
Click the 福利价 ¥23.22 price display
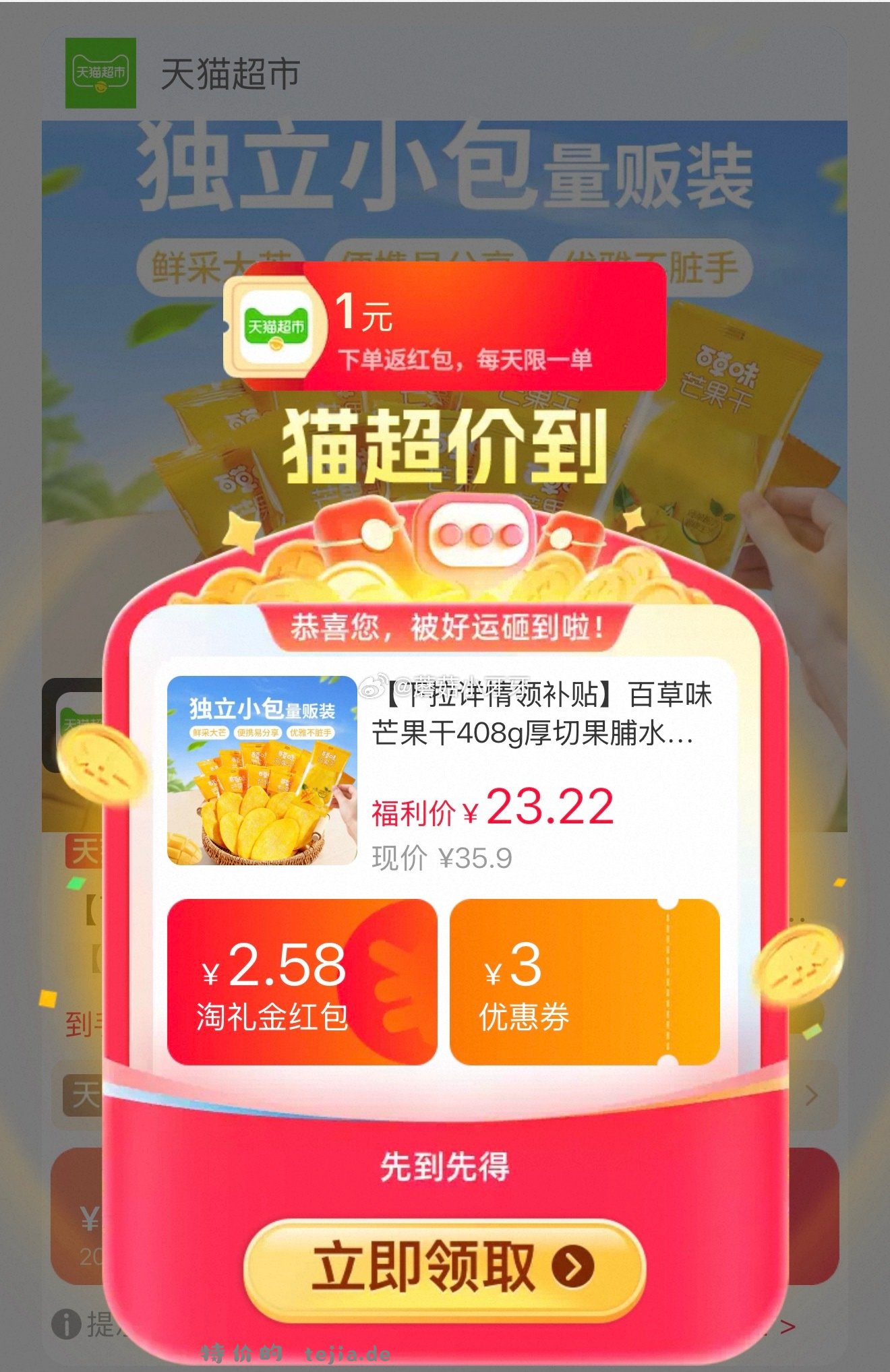click(x=492, y=810)
